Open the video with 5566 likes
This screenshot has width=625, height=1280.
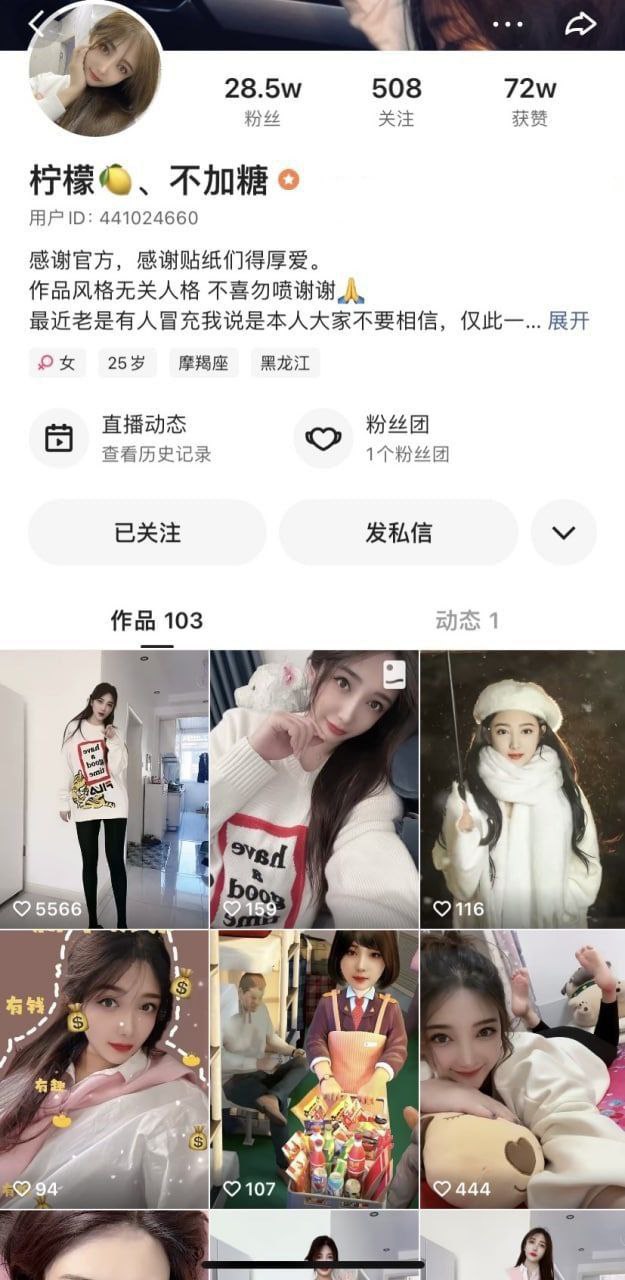point(104,788)
